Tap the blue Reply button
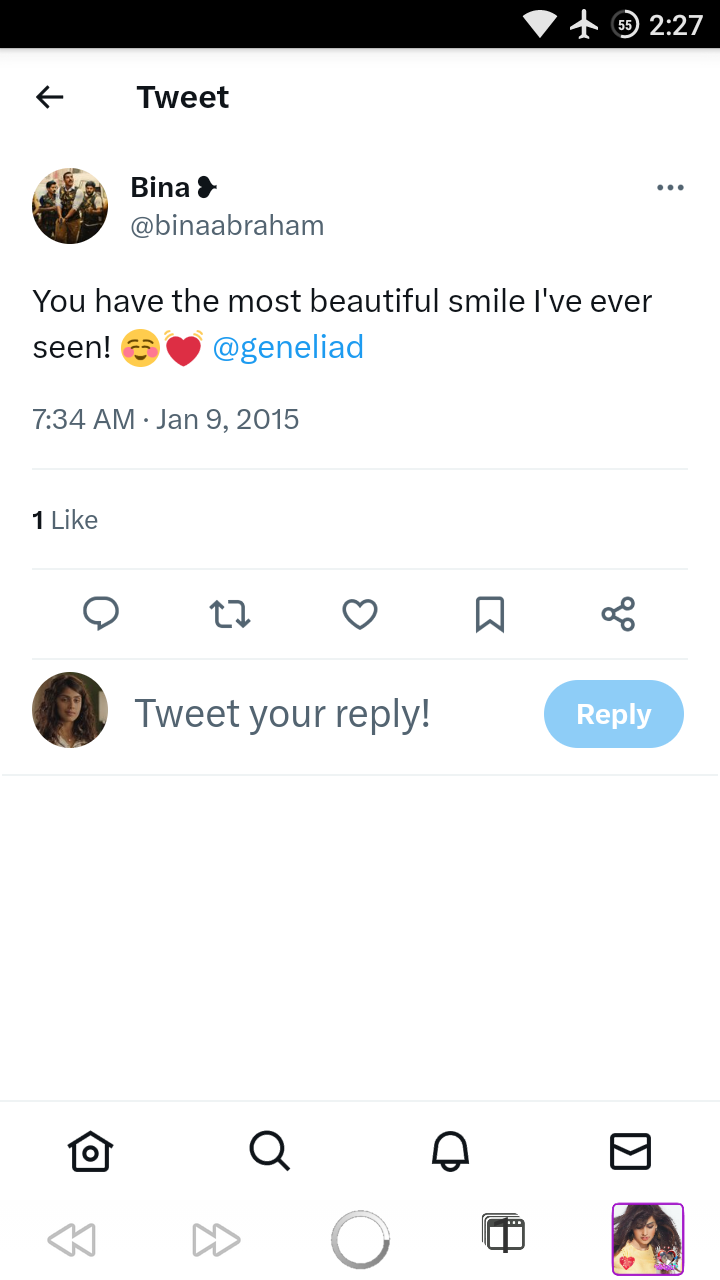This screenshot has width=720, height=1280. (614, 714)
